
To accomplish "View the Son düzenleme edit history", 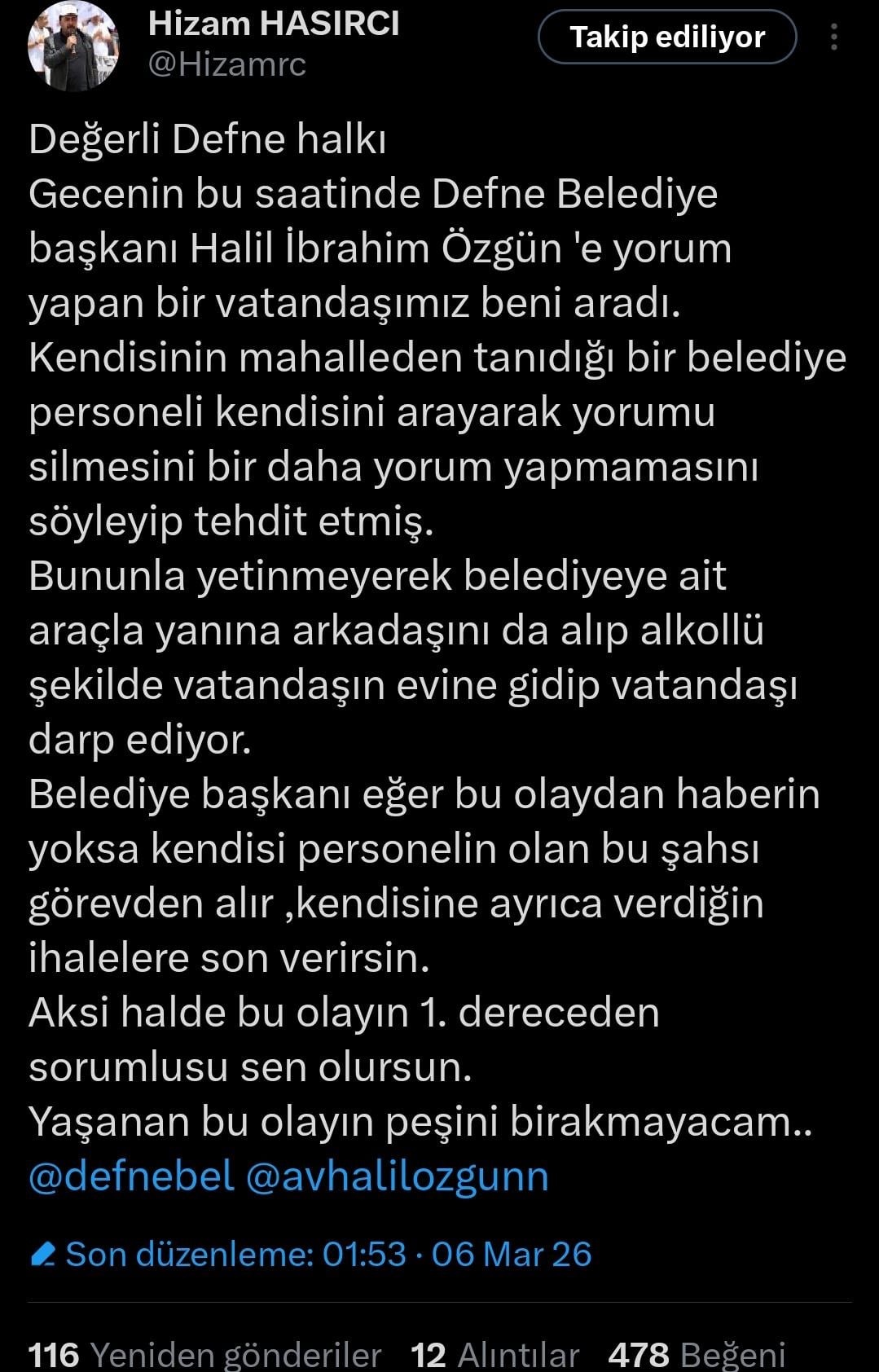I will pos(310,1255).
